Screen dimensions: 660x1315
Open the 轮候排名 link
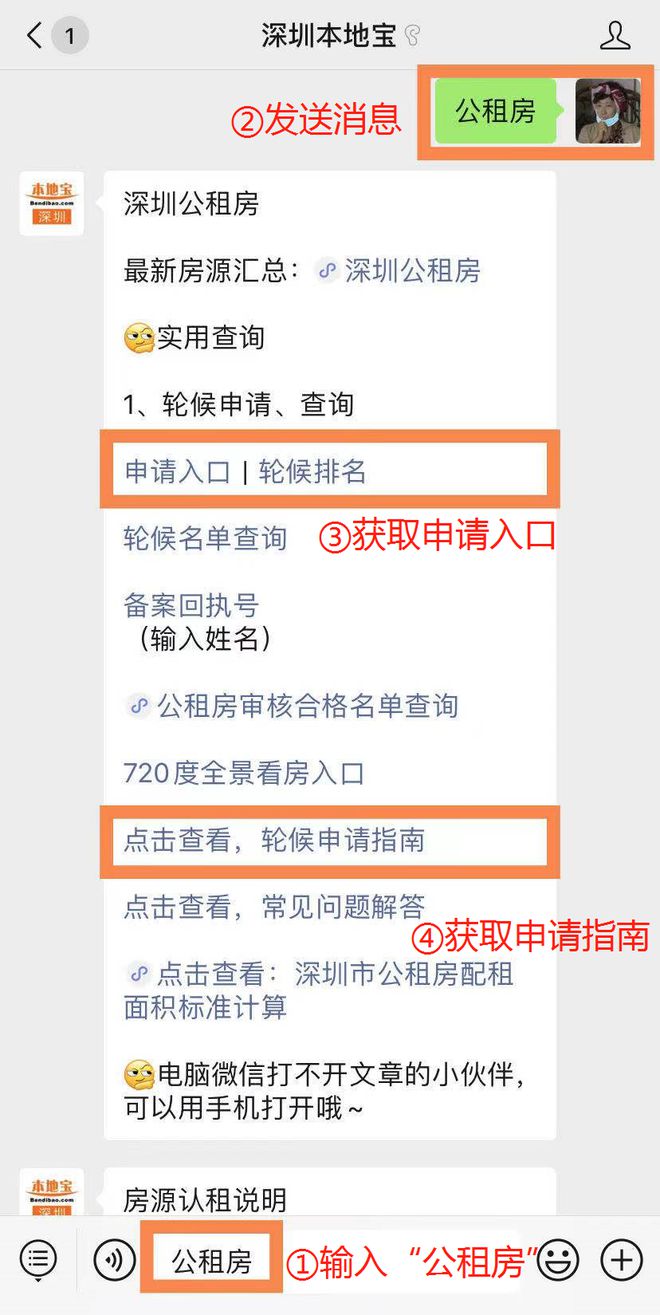click(x=313, y=472)
